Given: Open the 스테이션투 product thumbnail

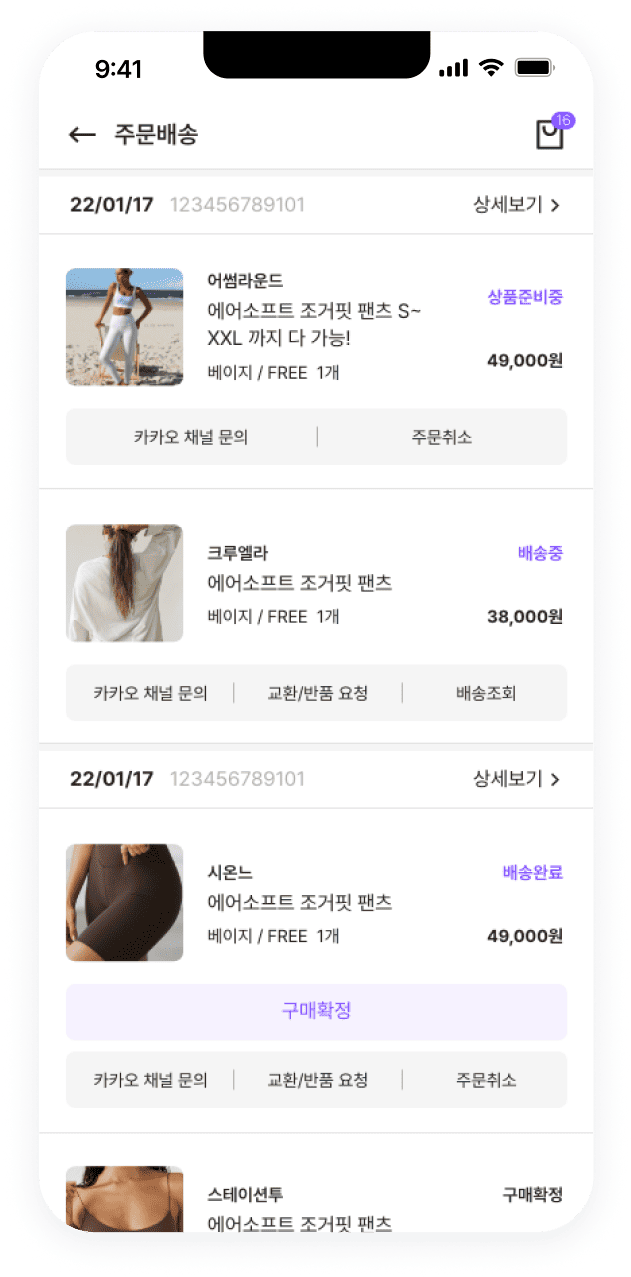Looking at the screenshot, I should tap(124, 1198).
